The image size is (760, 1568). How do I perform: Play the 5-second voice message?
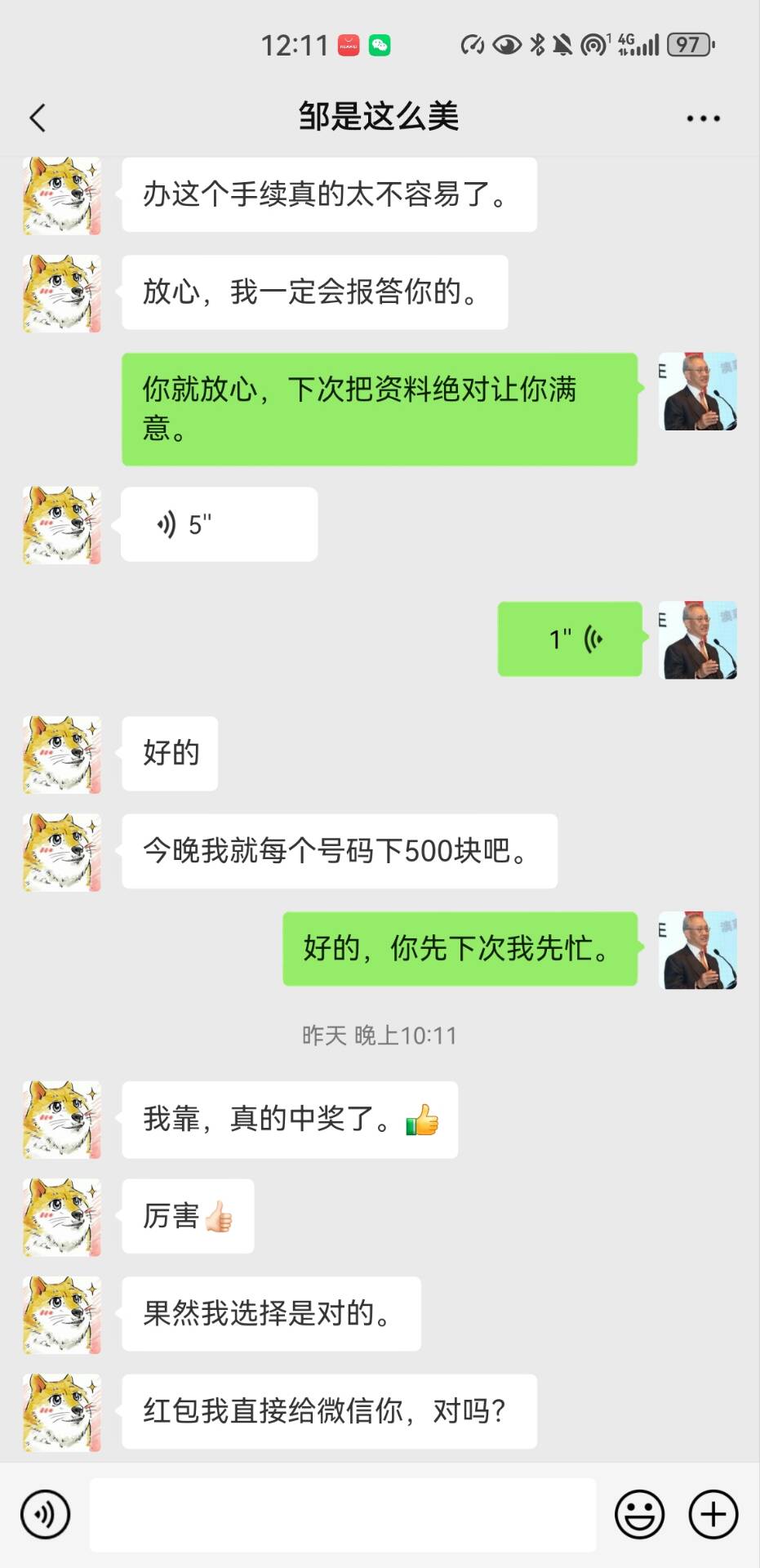(218, 523)
